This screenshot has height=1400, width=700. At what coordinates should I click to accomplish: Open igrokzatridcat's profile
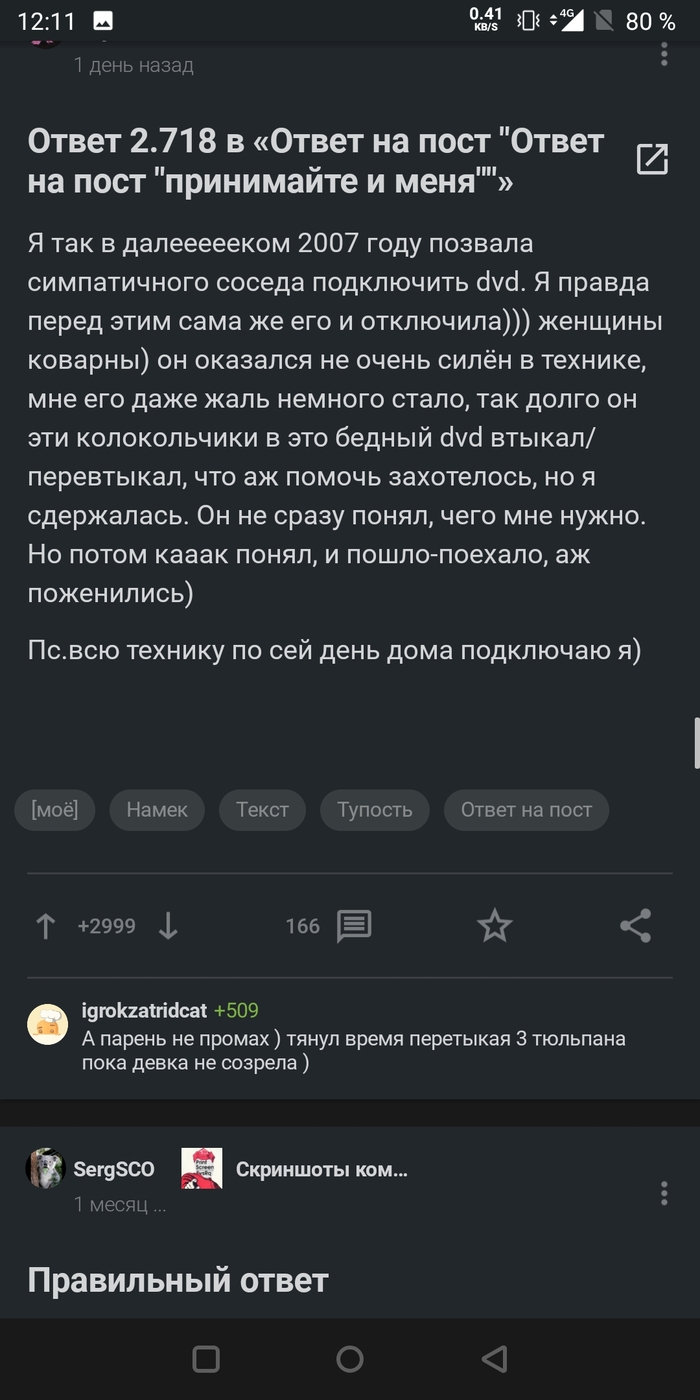point(144,1010)
